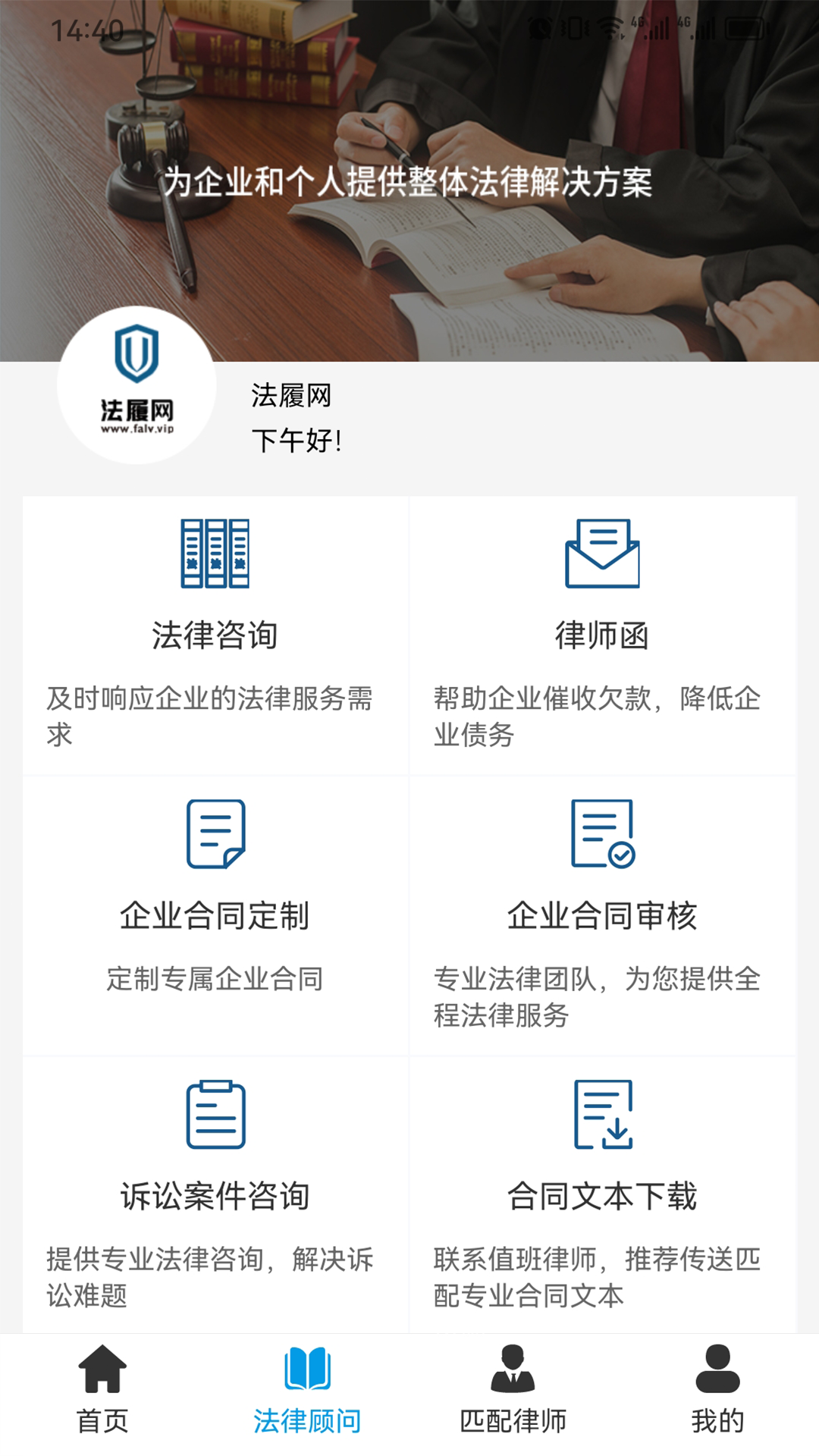Tap the 法律顾问 tab

[307, 1391]
